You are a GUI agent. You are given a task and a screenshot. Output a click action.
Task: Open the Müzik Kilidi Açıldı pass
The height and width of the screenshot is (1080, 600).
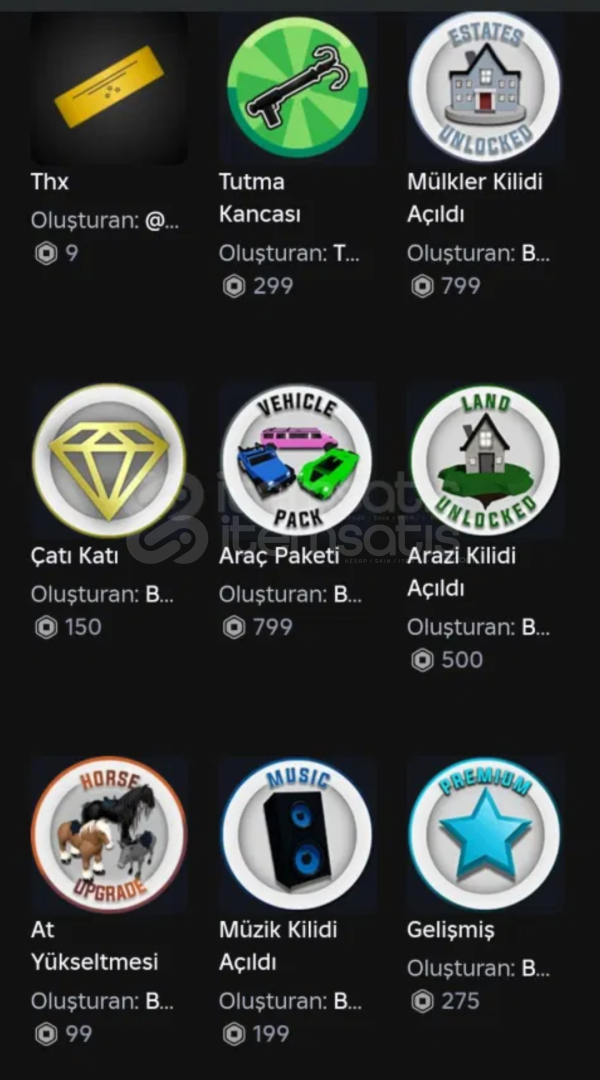coord(297,835)
